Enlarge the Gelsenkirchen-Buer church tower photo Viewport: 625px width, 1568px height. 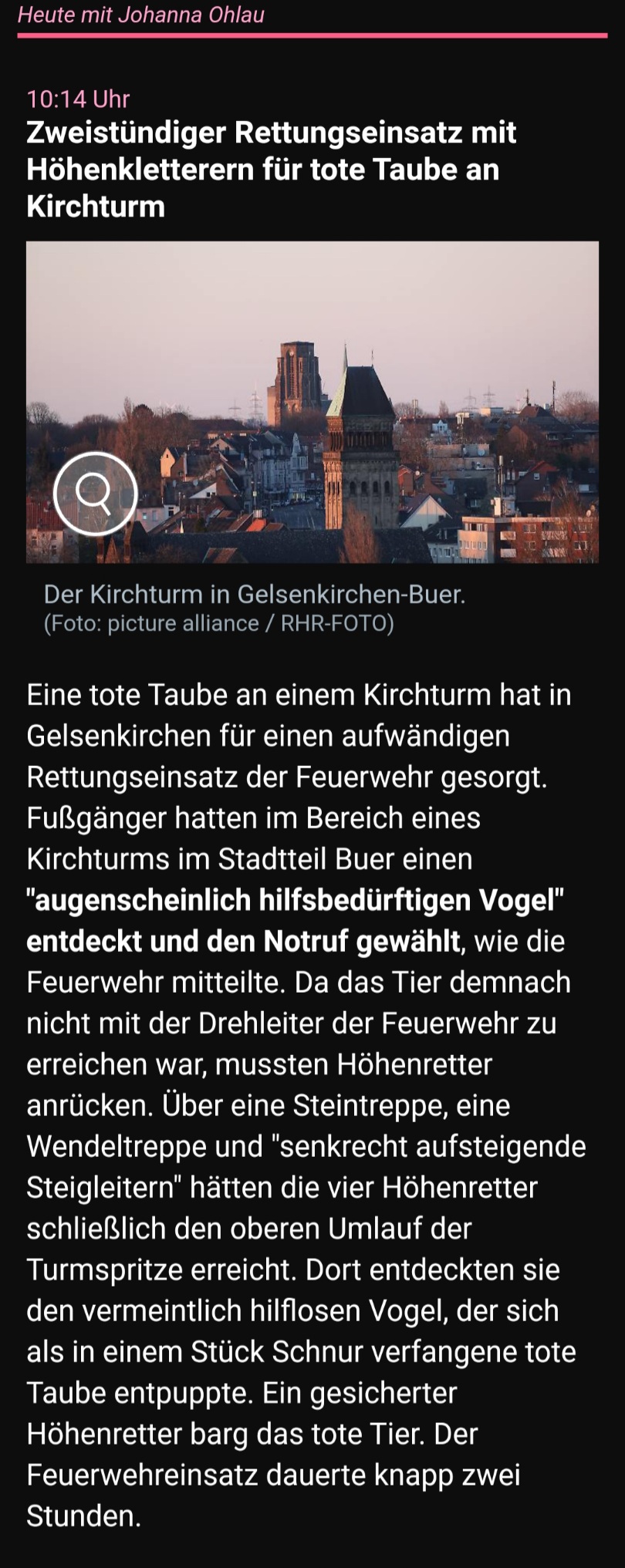(x=95, y=494)
